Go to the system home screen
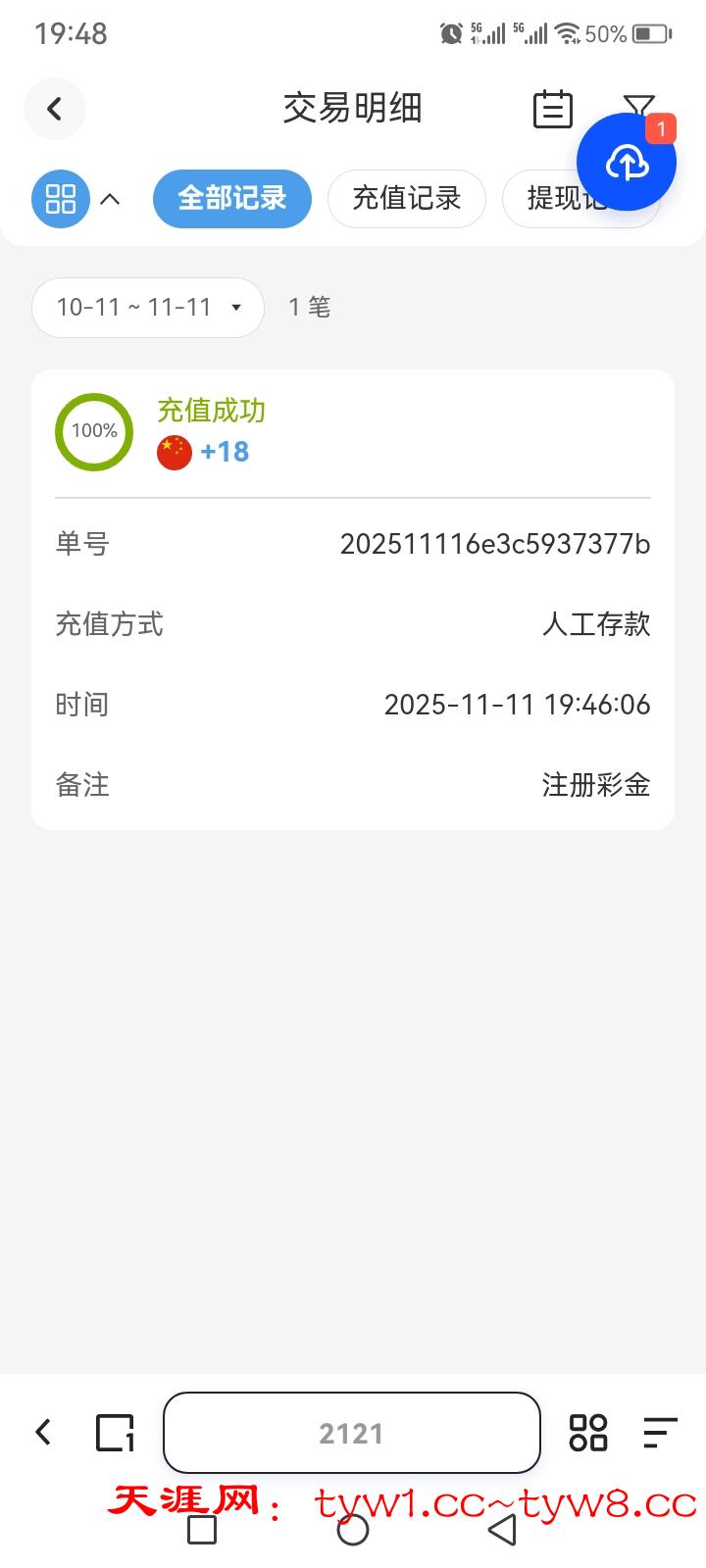706x1568 pixels. pos(353,1530)
